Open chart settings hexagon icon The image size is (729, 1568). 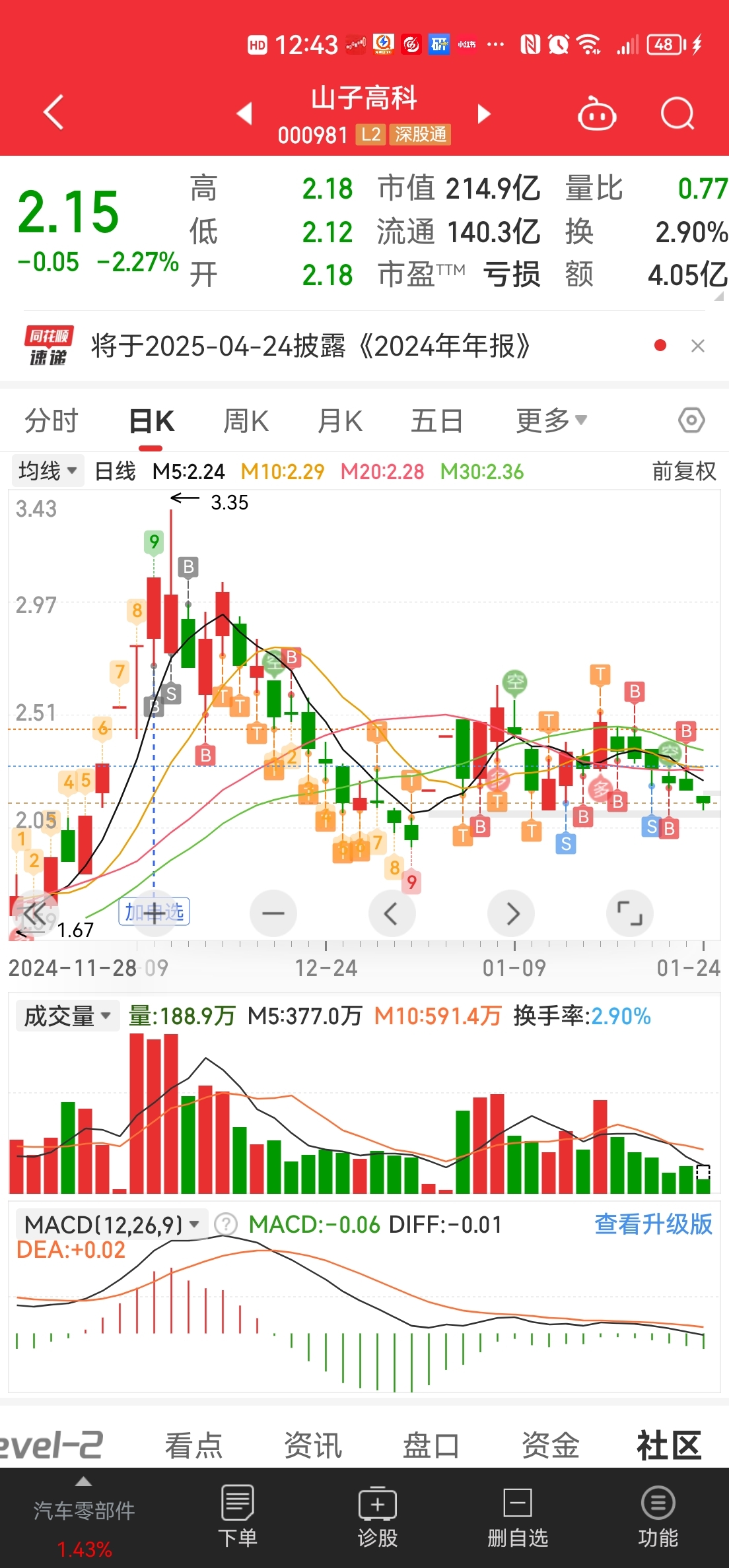click(x=691, y=420)
